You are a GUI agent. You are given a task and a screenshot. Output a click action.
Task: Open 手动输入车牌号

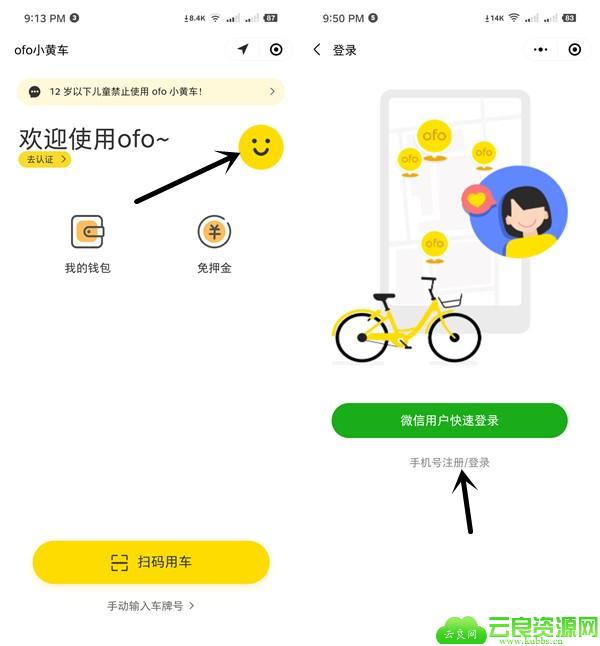click(x=151, y=606)
